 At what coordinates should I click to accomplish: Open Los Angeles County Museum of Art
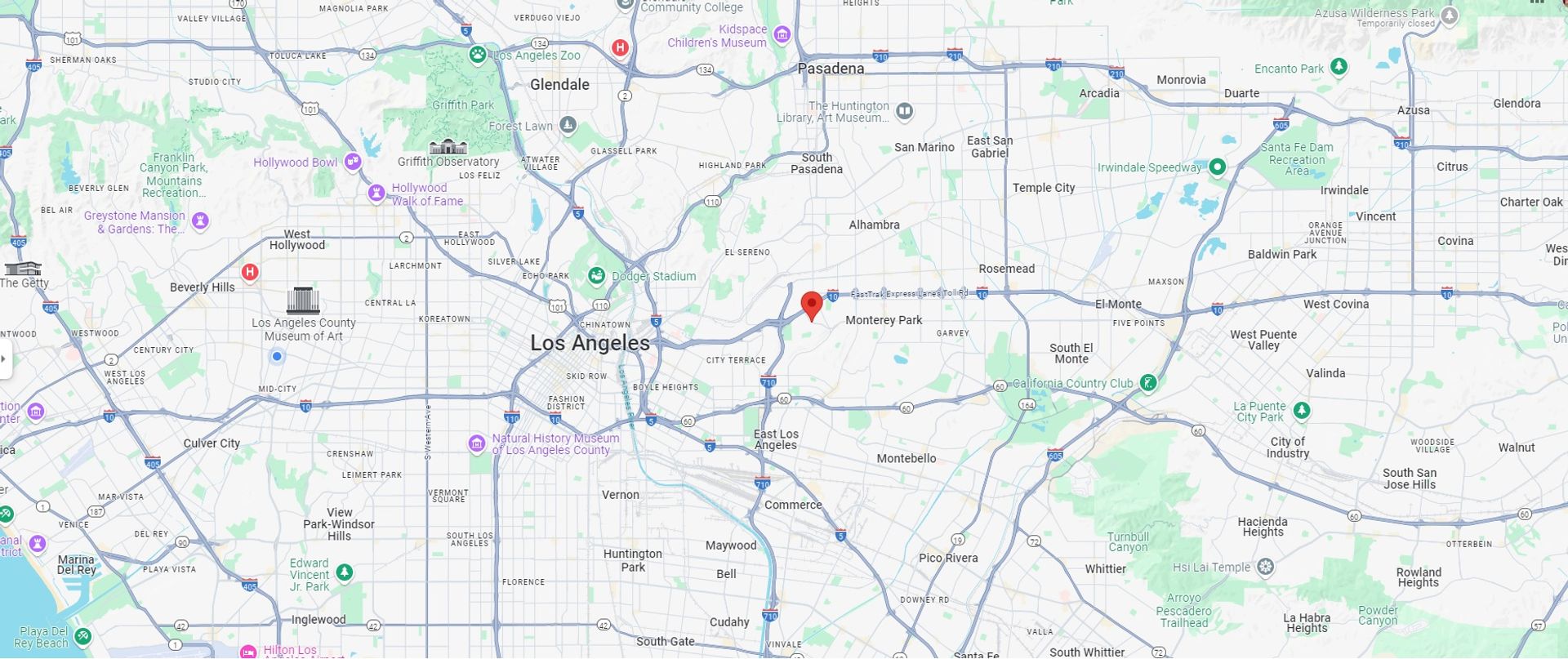tap(303, 301)
